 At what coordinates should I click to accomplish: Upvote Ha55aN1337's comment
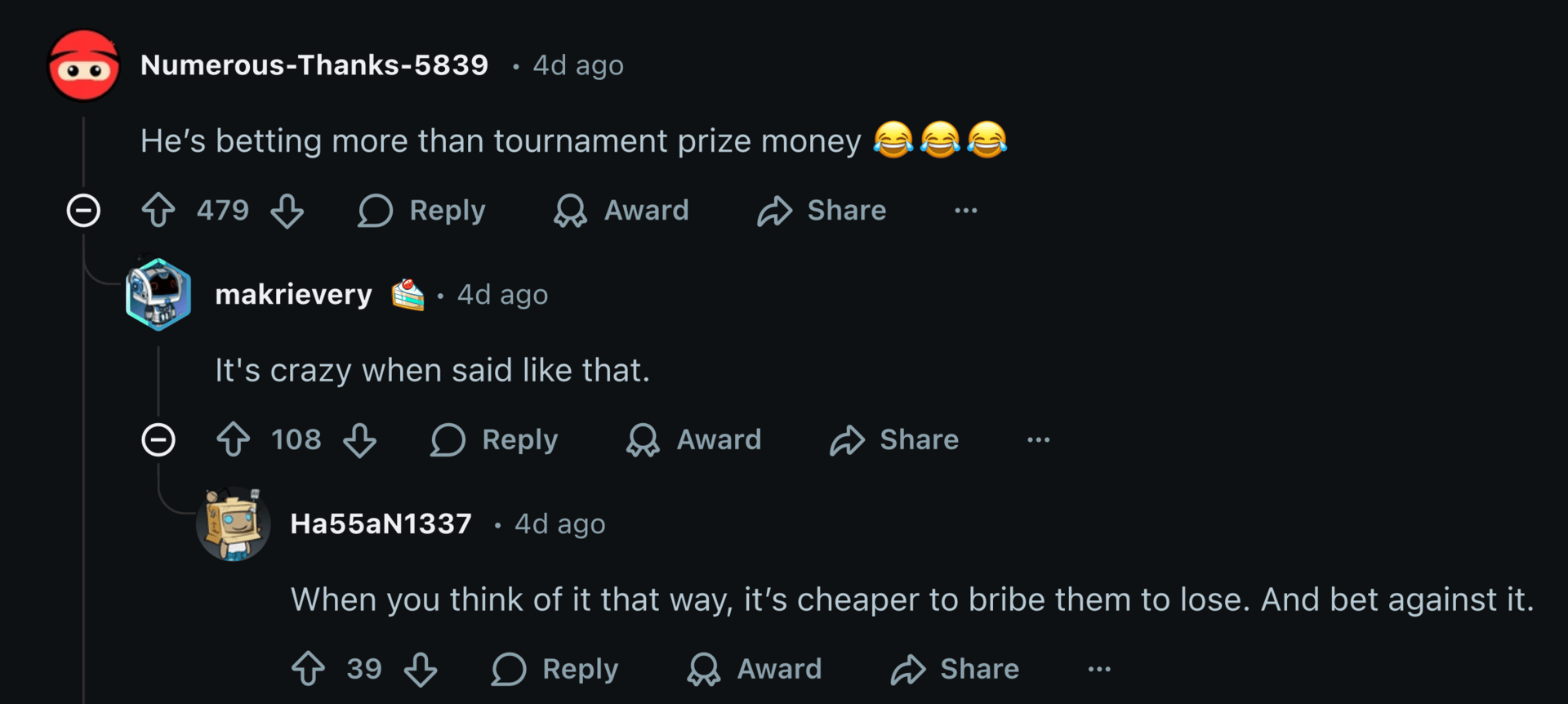[309, 670]
